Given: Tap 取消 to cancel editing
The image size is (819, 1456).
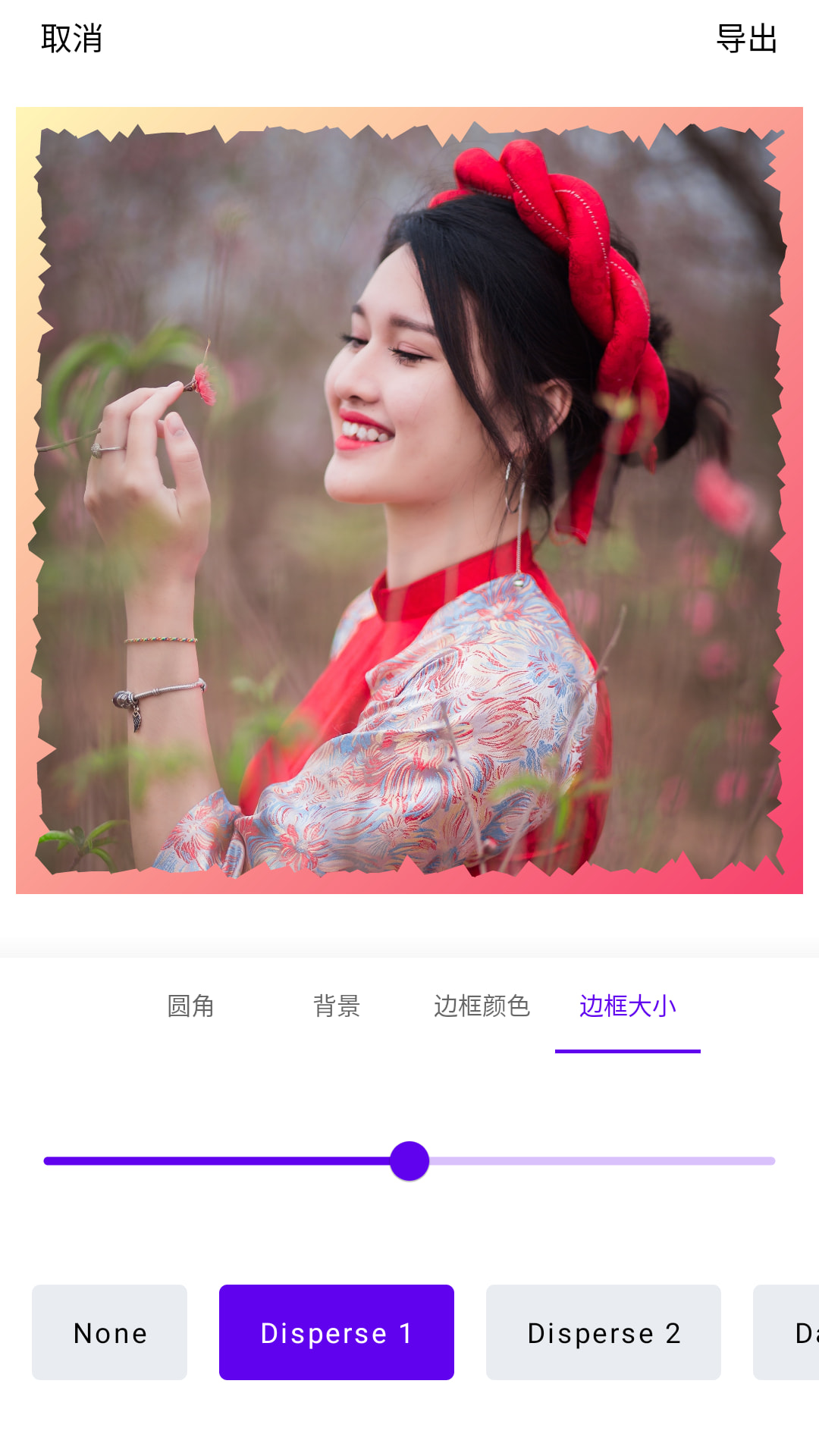Looking at the screenshot, I should pos(72,39).
